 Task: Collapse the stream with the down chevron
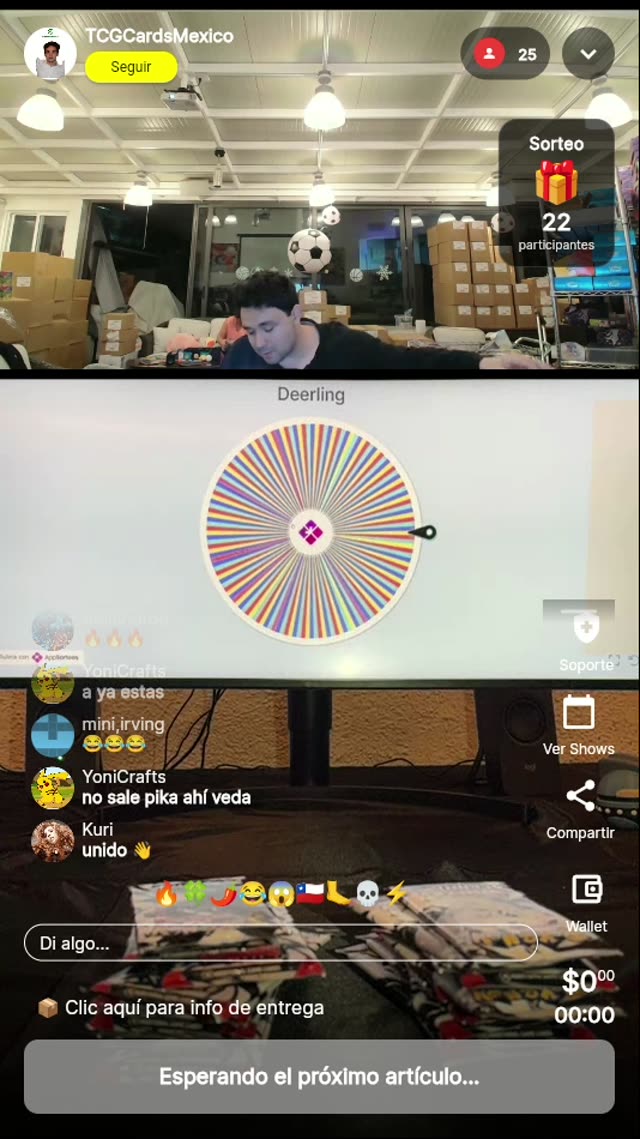[588, 54]
